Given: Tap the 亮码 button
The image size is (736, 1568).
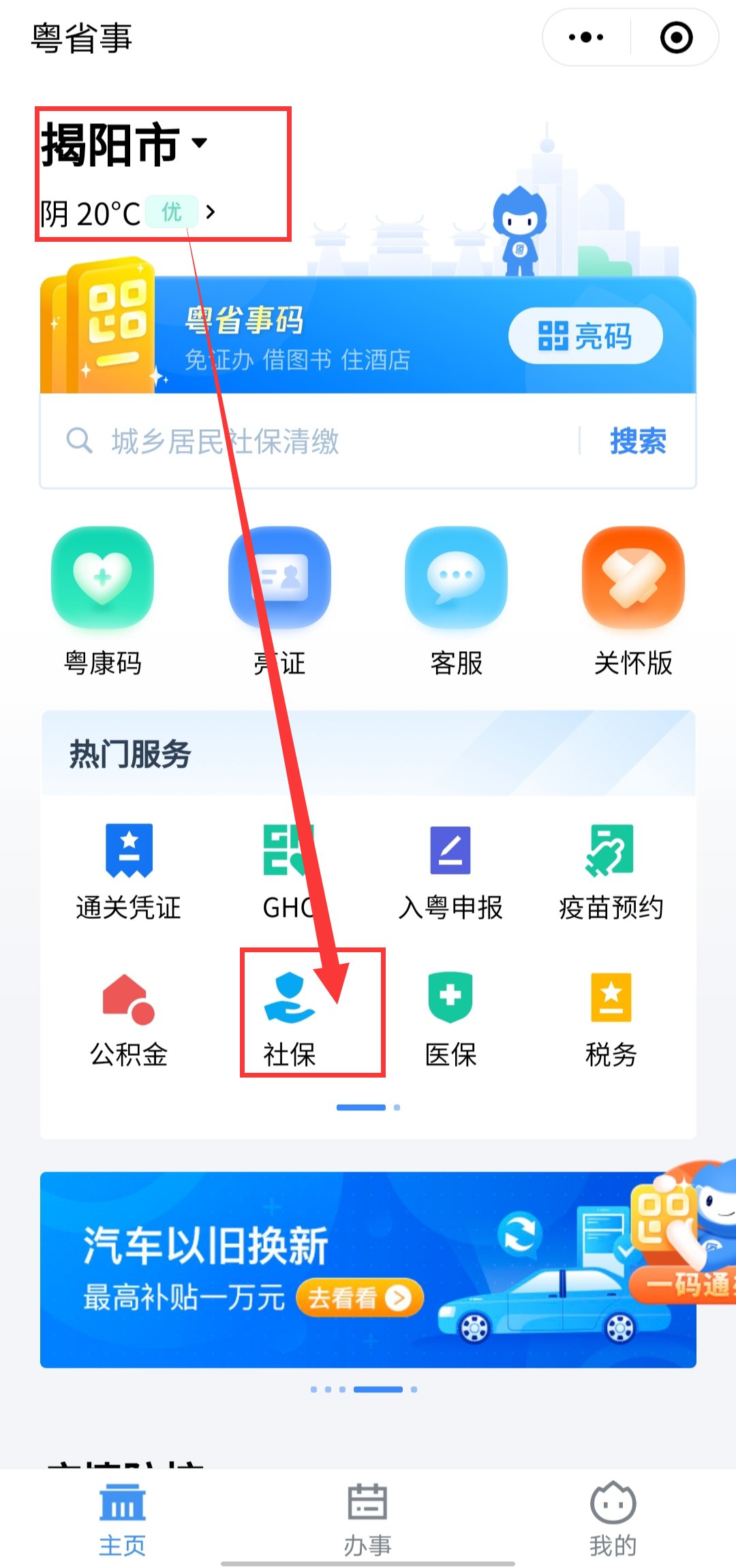Looking at the screenshot, I should click(x=585, y=336).
